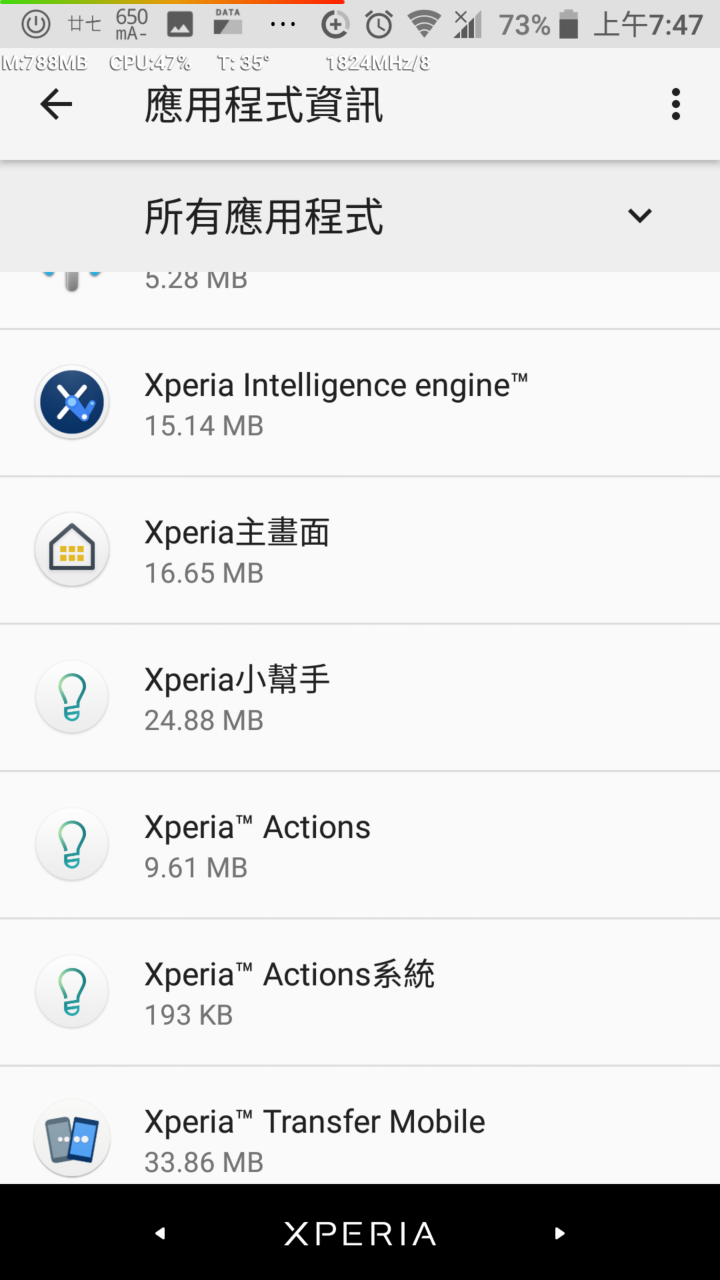Select the Xperia小幫手 row

360,697
